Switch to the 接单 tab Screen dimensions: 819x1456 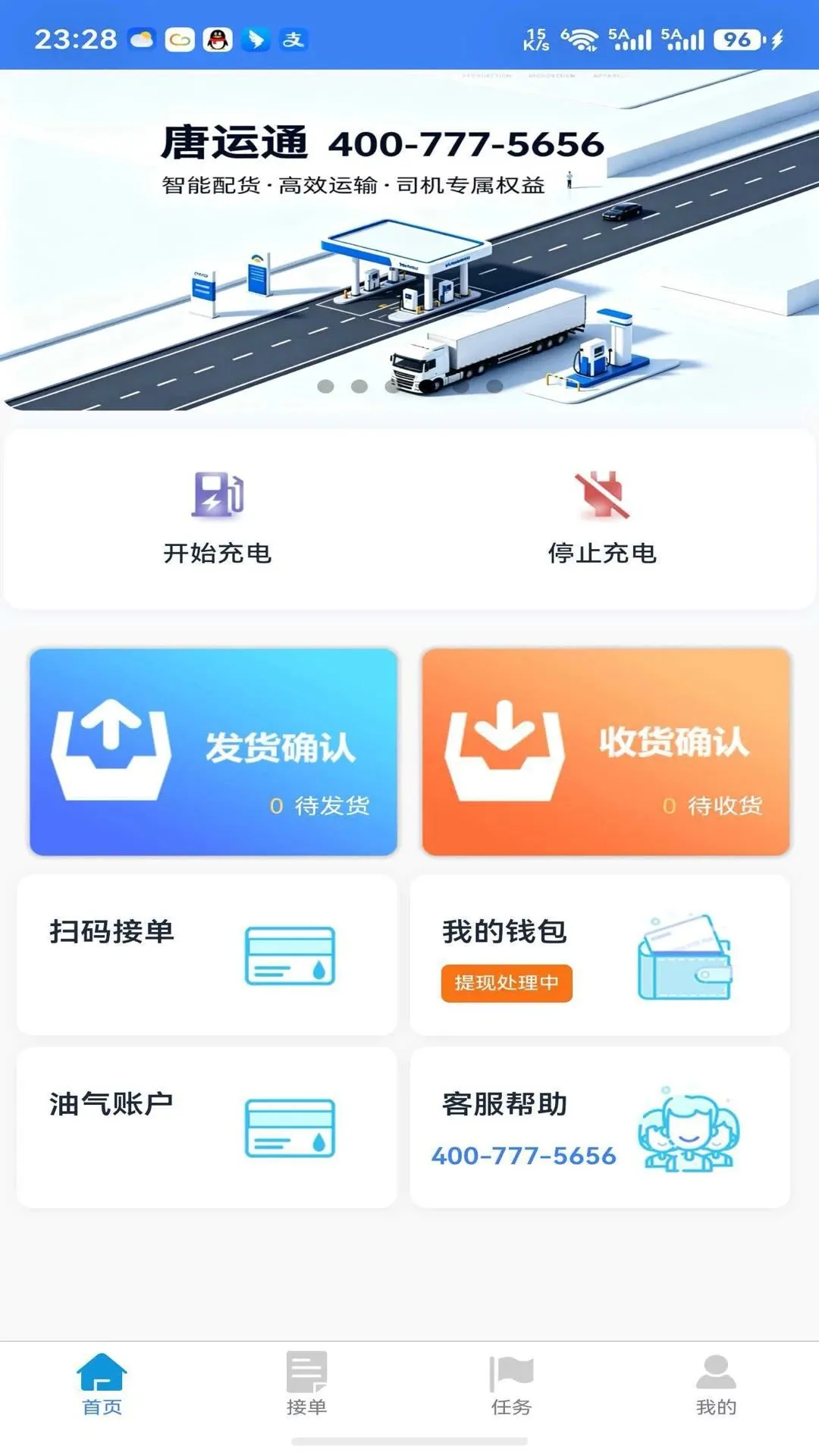(x=307, y=1385)
